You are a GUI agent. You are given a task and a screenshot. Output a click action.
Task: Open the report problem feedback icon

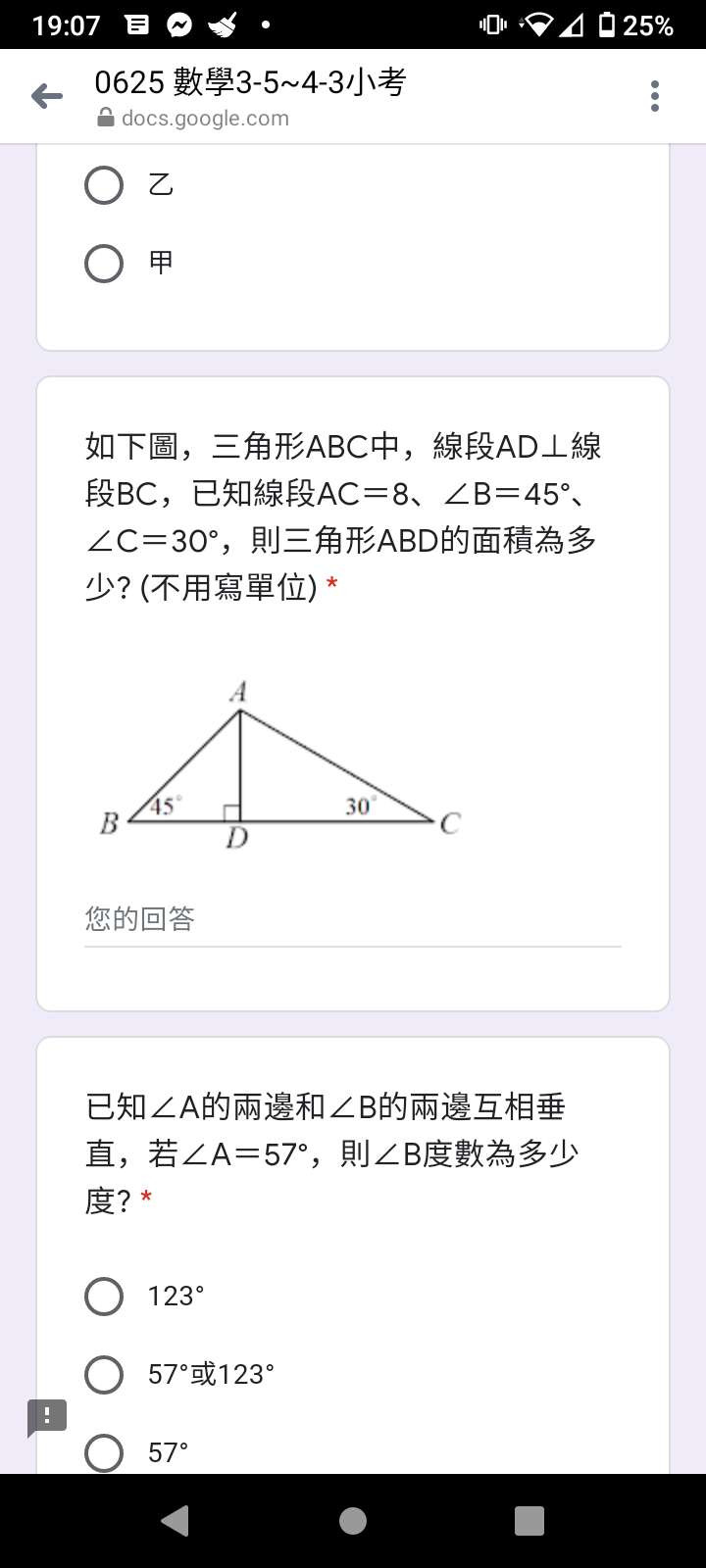point(47,1416)
